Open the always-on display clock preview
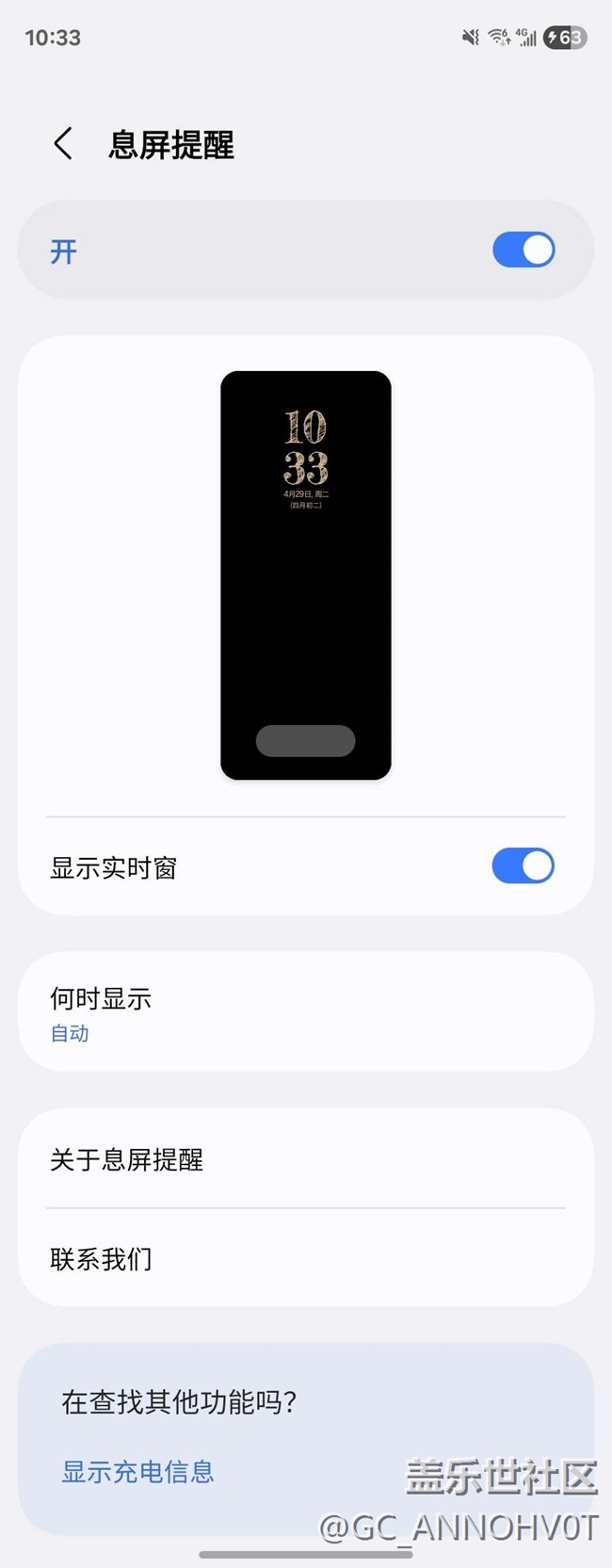612x1568 pixels. (306, 574)
